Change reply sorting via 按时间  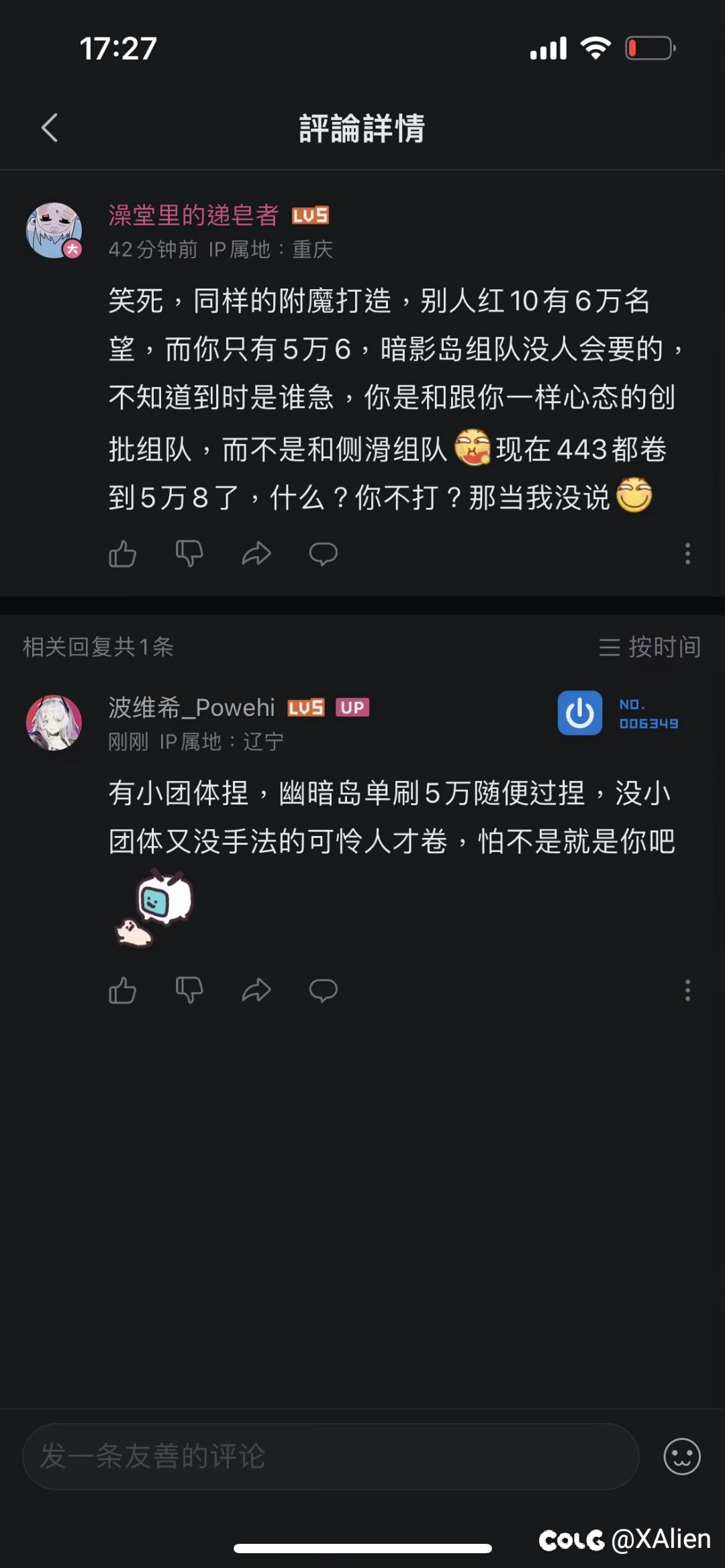click(x=650, y=647)
